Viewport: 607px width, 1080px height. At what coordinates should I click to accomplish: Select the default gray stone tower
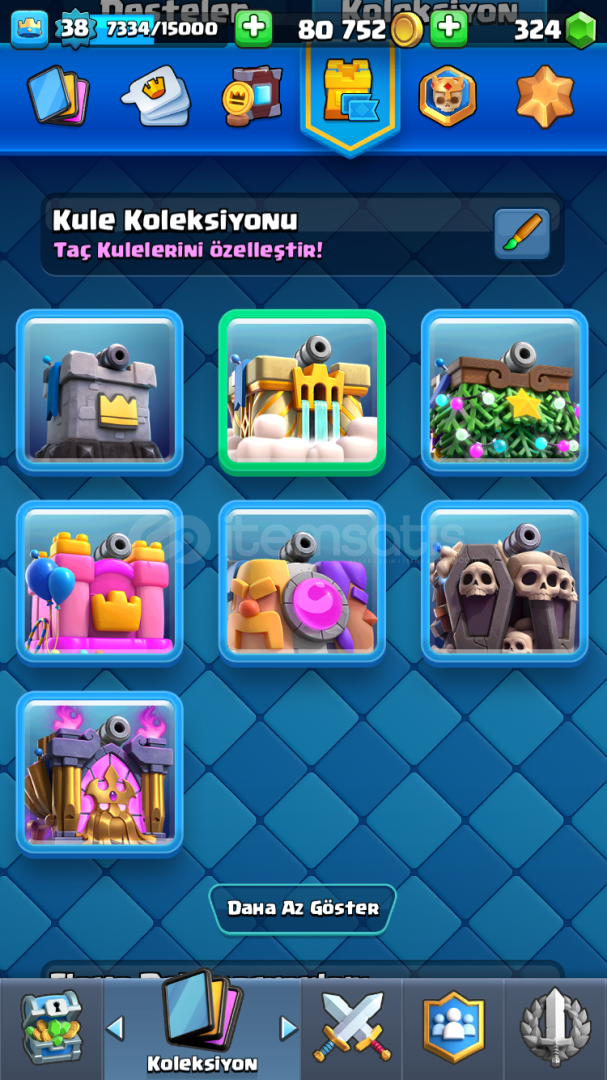[100, 392]
